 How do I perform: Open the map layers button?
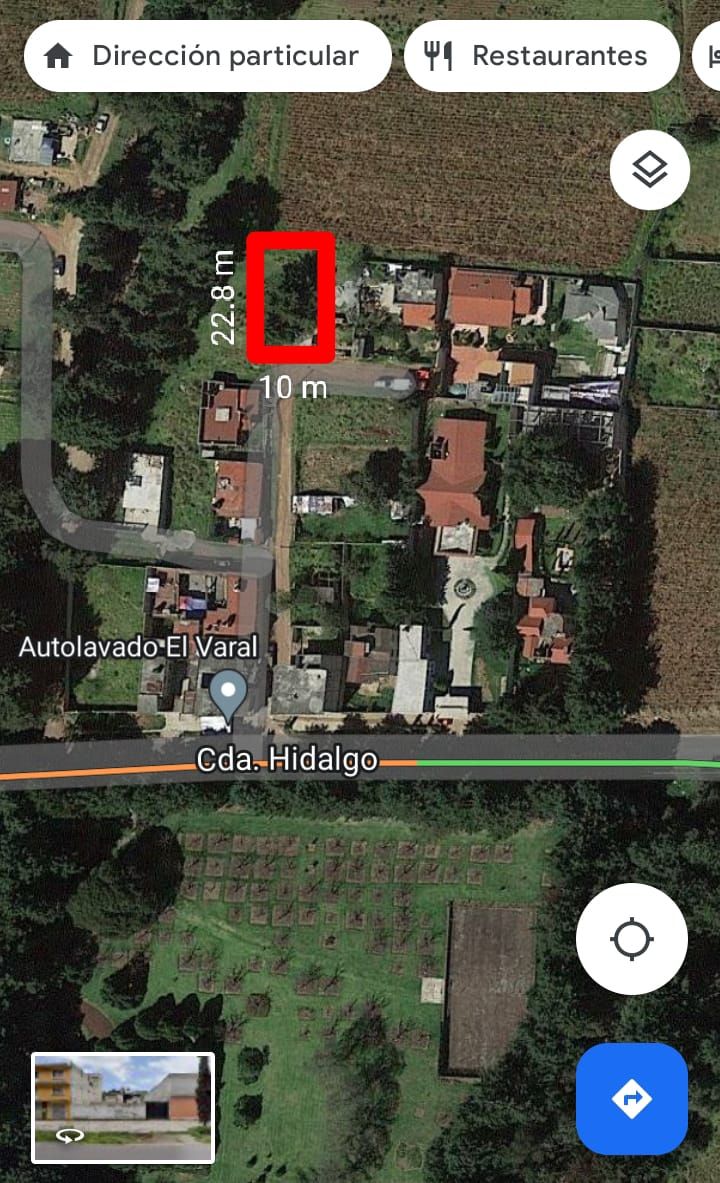coord(650,170)
